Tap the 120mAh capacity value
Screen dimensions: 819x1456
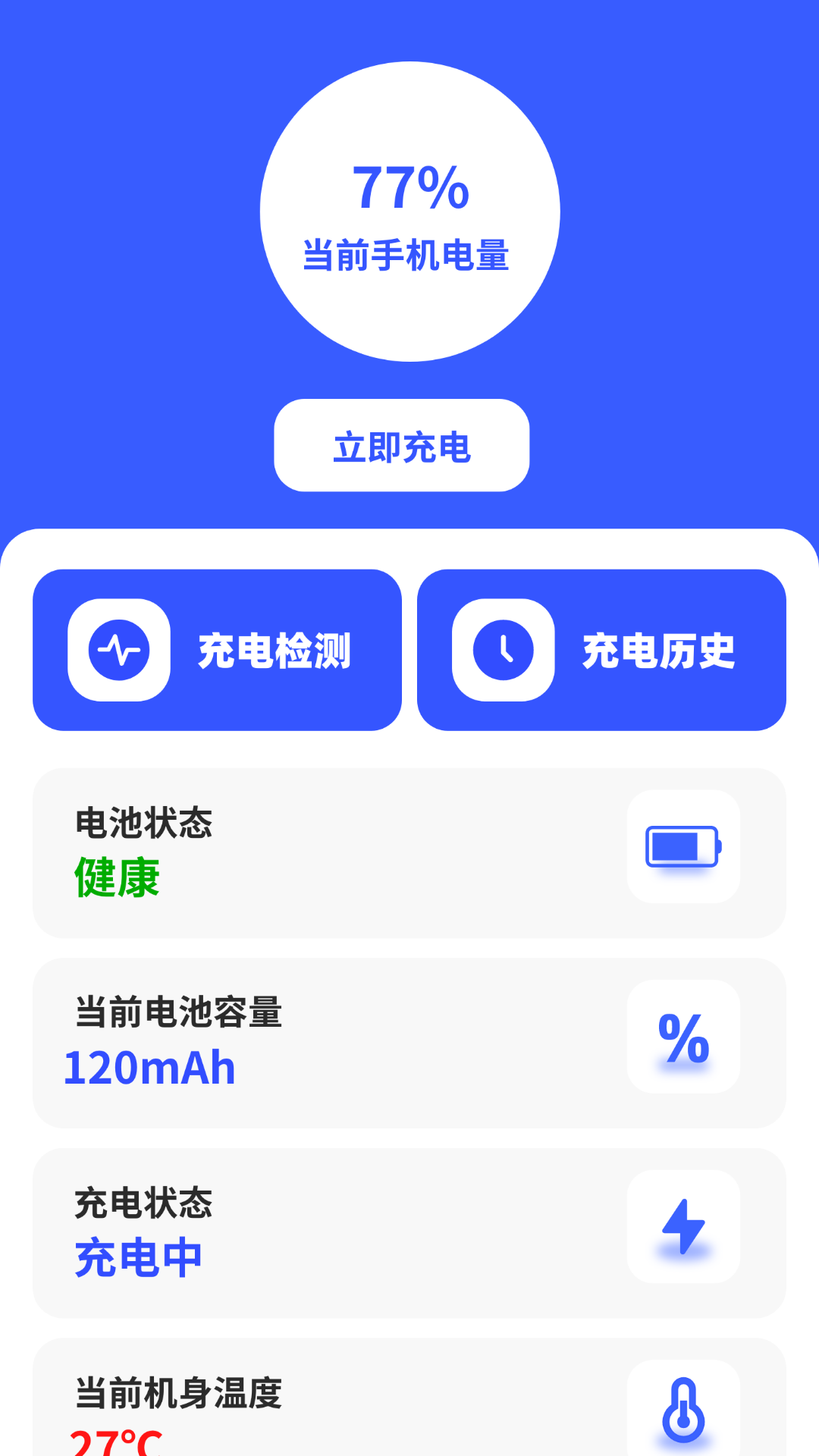click(150, 1069)
